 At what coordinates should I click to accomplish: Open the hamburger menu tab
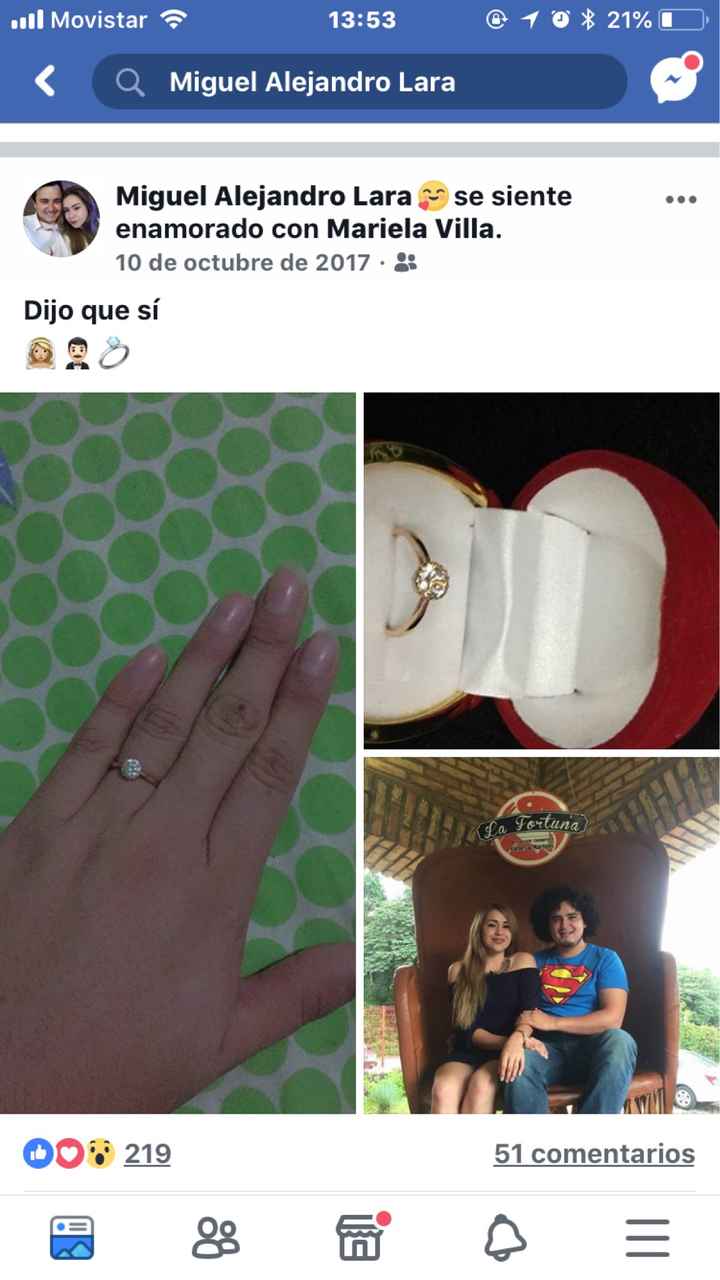click(648, 1238)
